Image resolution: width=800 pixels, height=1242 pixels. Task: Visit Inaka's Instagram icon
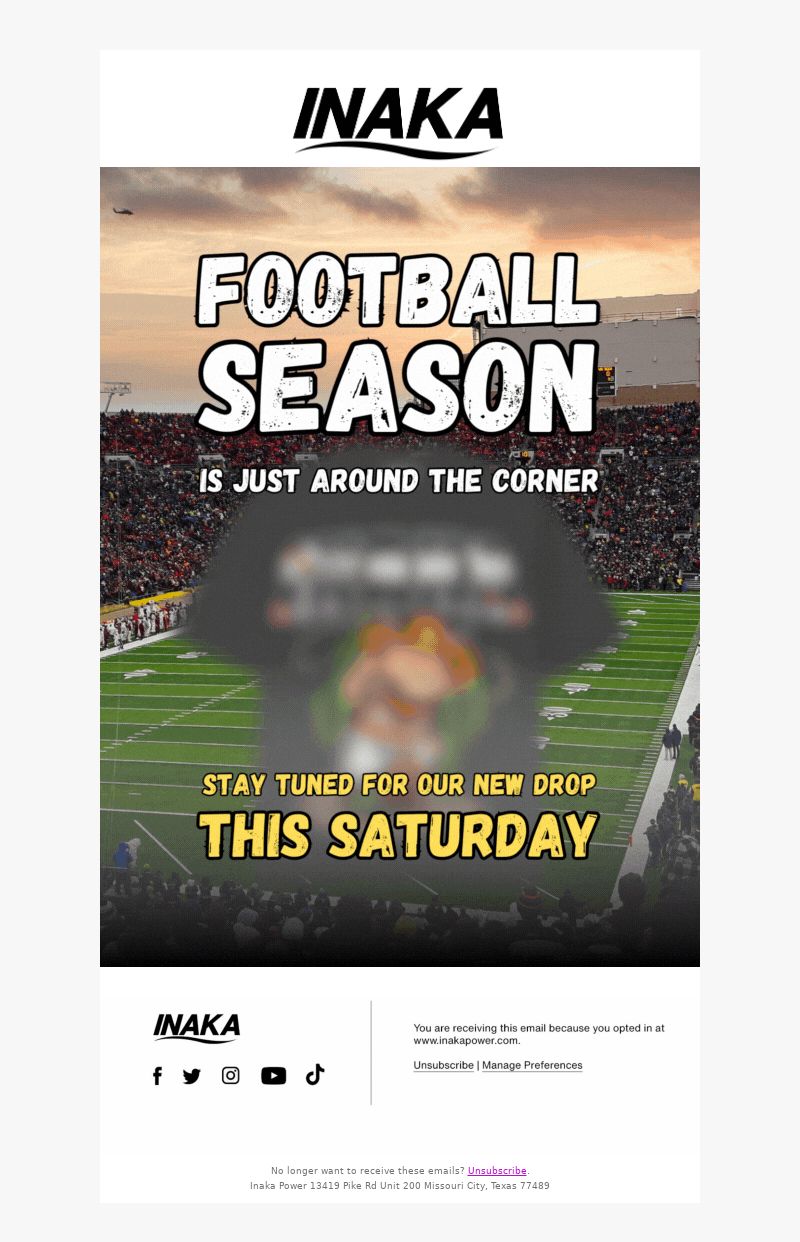coord(231,1076)
